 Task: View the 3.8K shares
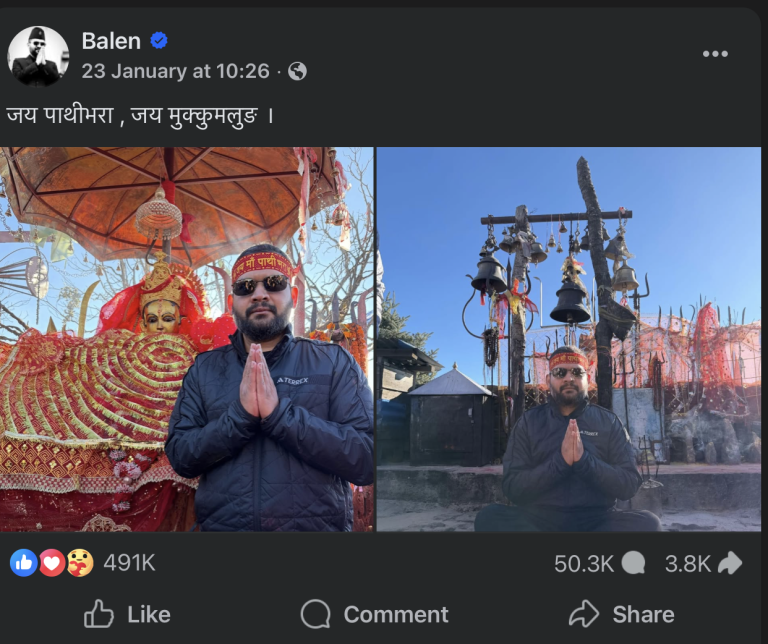[703, 563]
